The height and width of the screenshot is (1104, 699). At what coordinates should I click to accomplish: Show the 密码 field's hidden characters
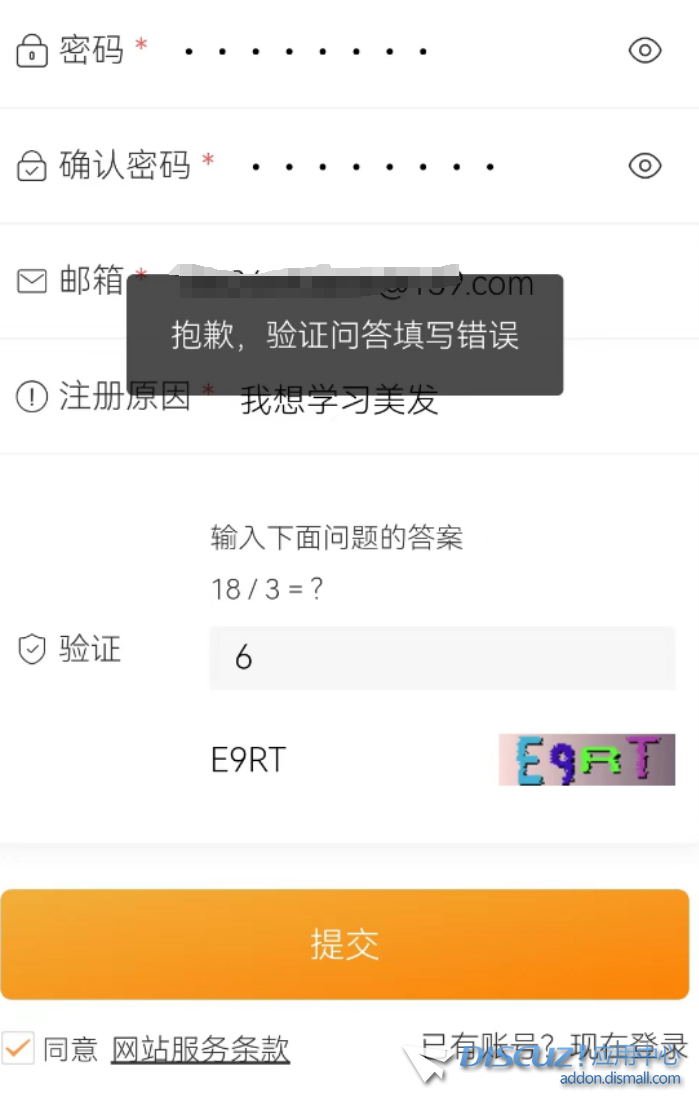[x=645, y=51]
